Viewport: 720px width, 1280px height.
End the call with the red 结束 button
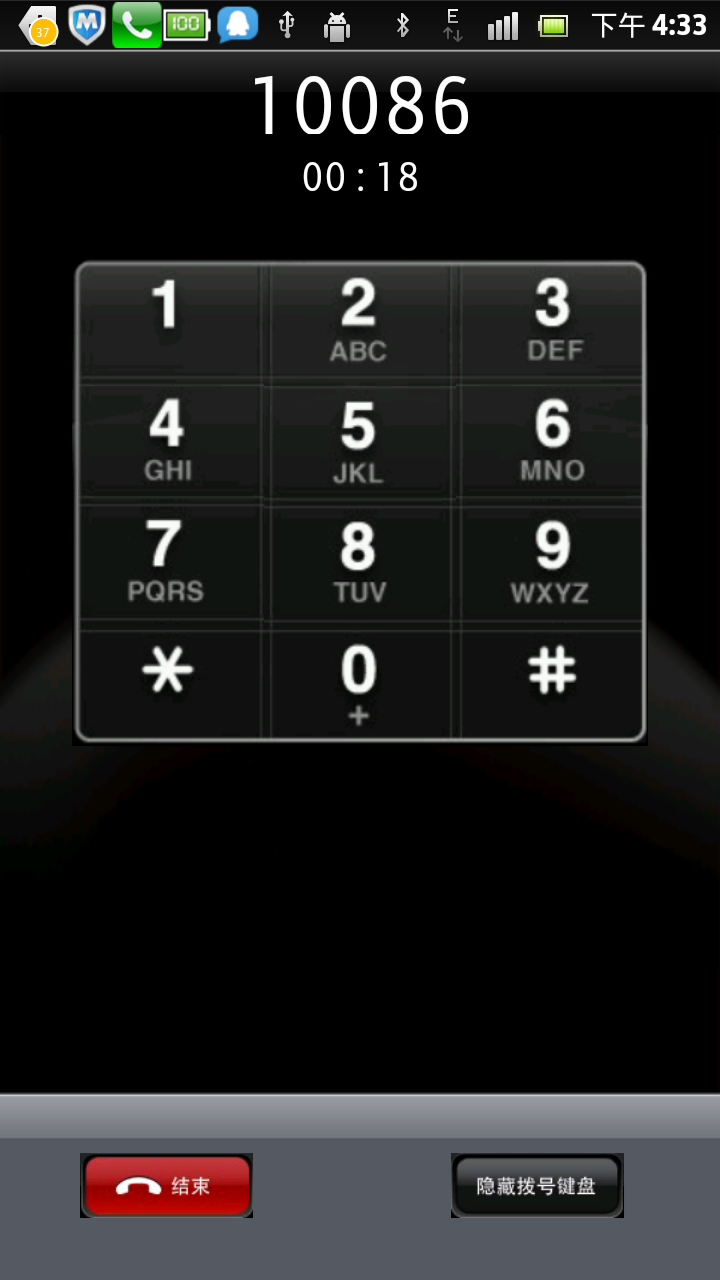click(166, 1186)
